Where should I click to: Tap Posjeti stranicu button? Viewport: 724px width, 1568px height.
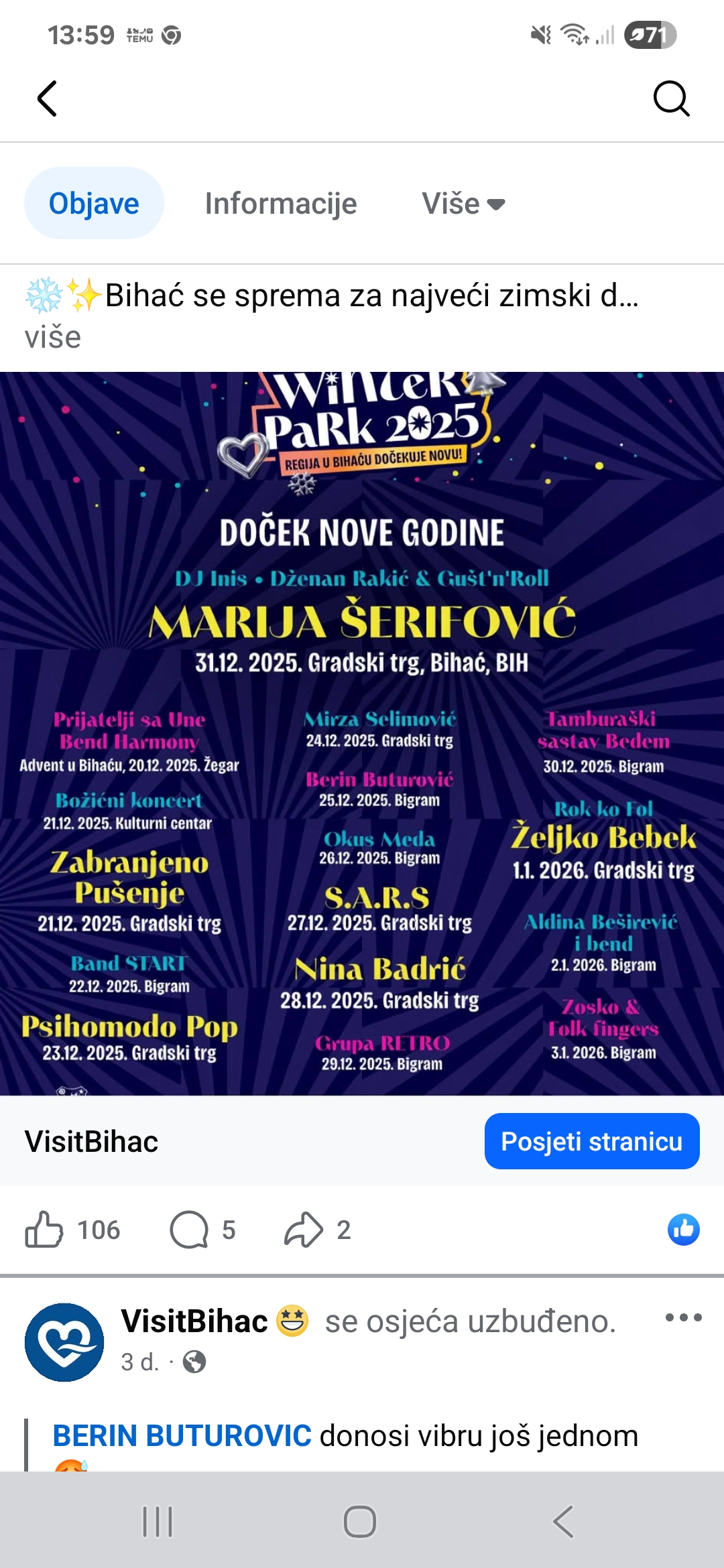pyautogui.click(x=591, y=1141)
